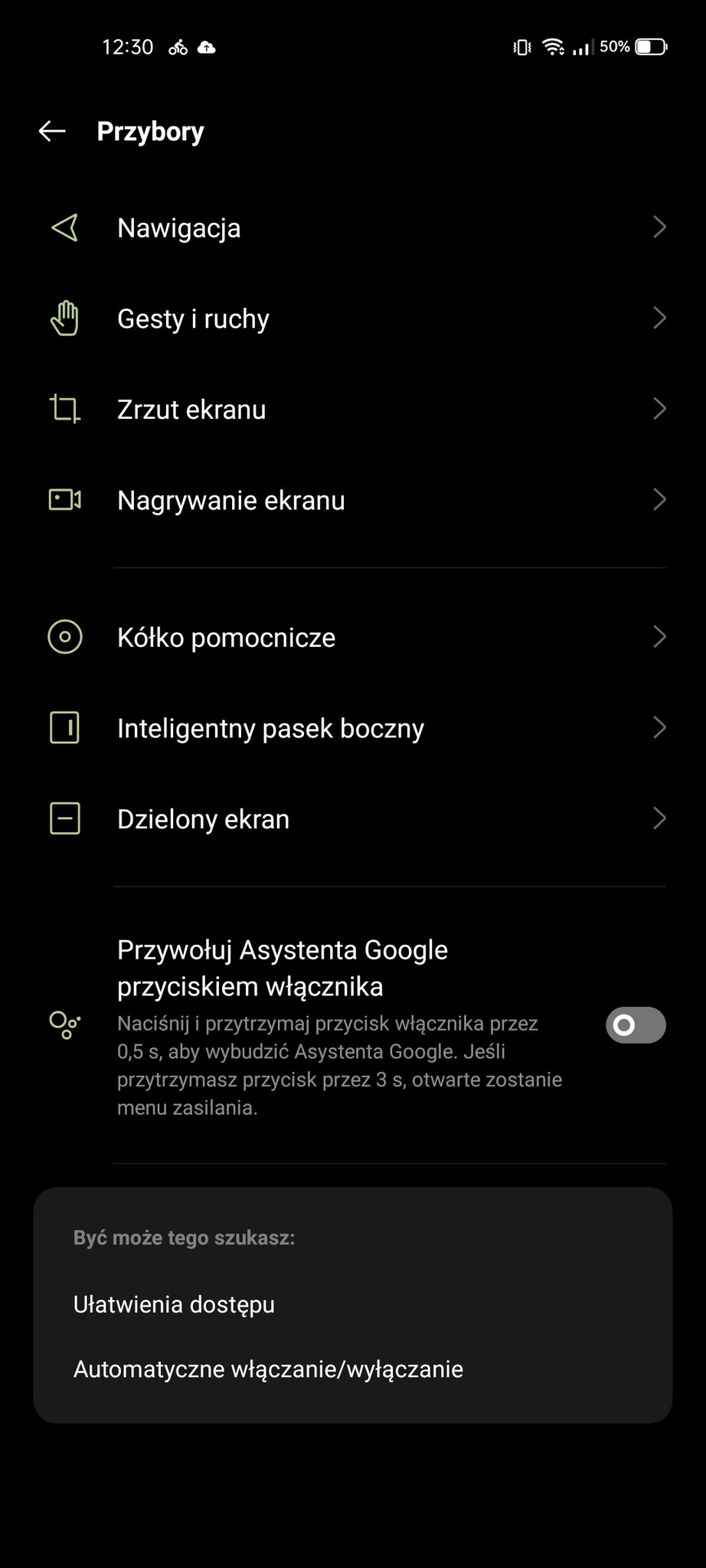The height and width of the screenshot is (1568, 706).
Task: Open Zrzut ekranu settings
Action: pos(352,410)
